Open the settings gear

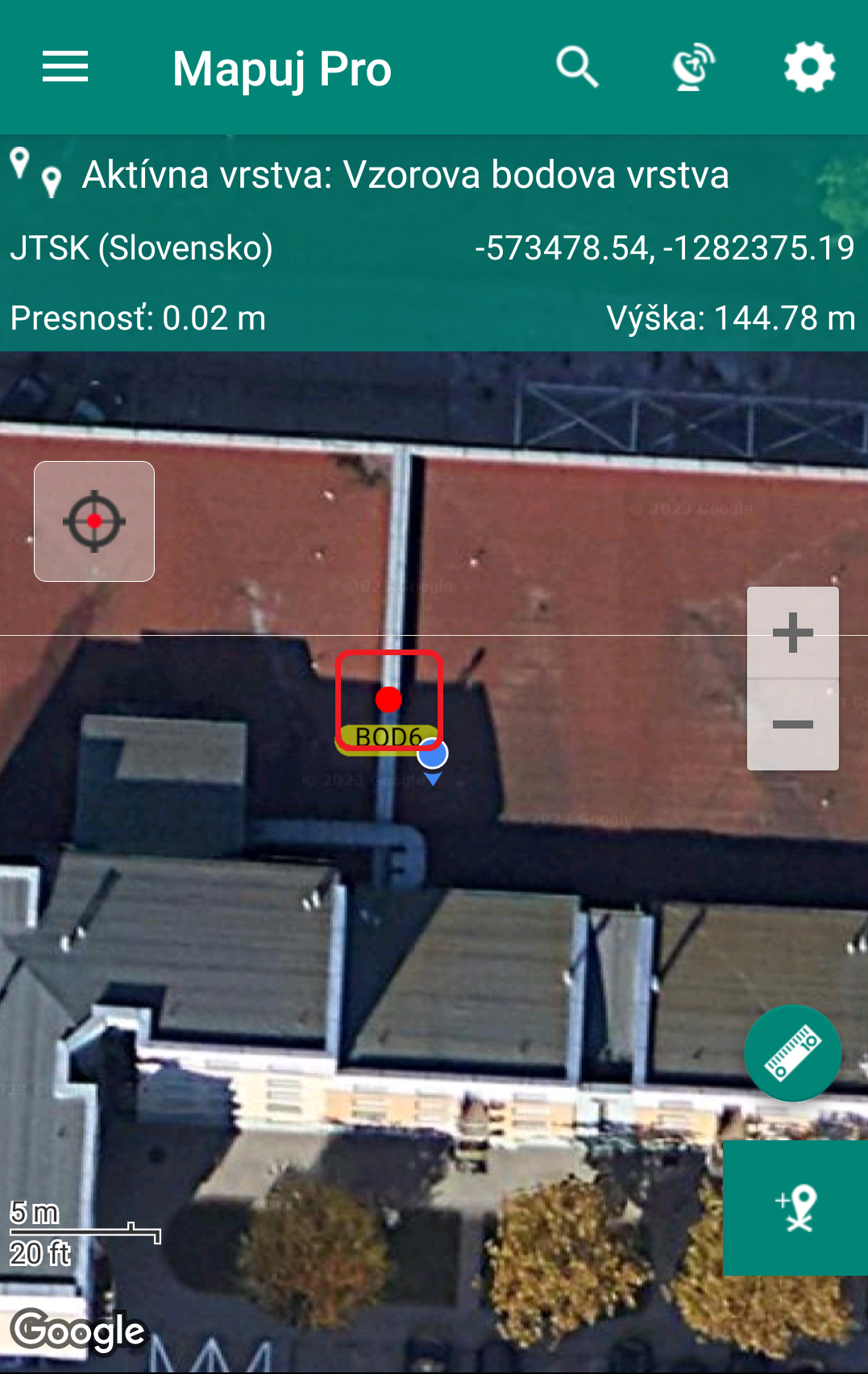pyautogui.click(x=809, y=67)
